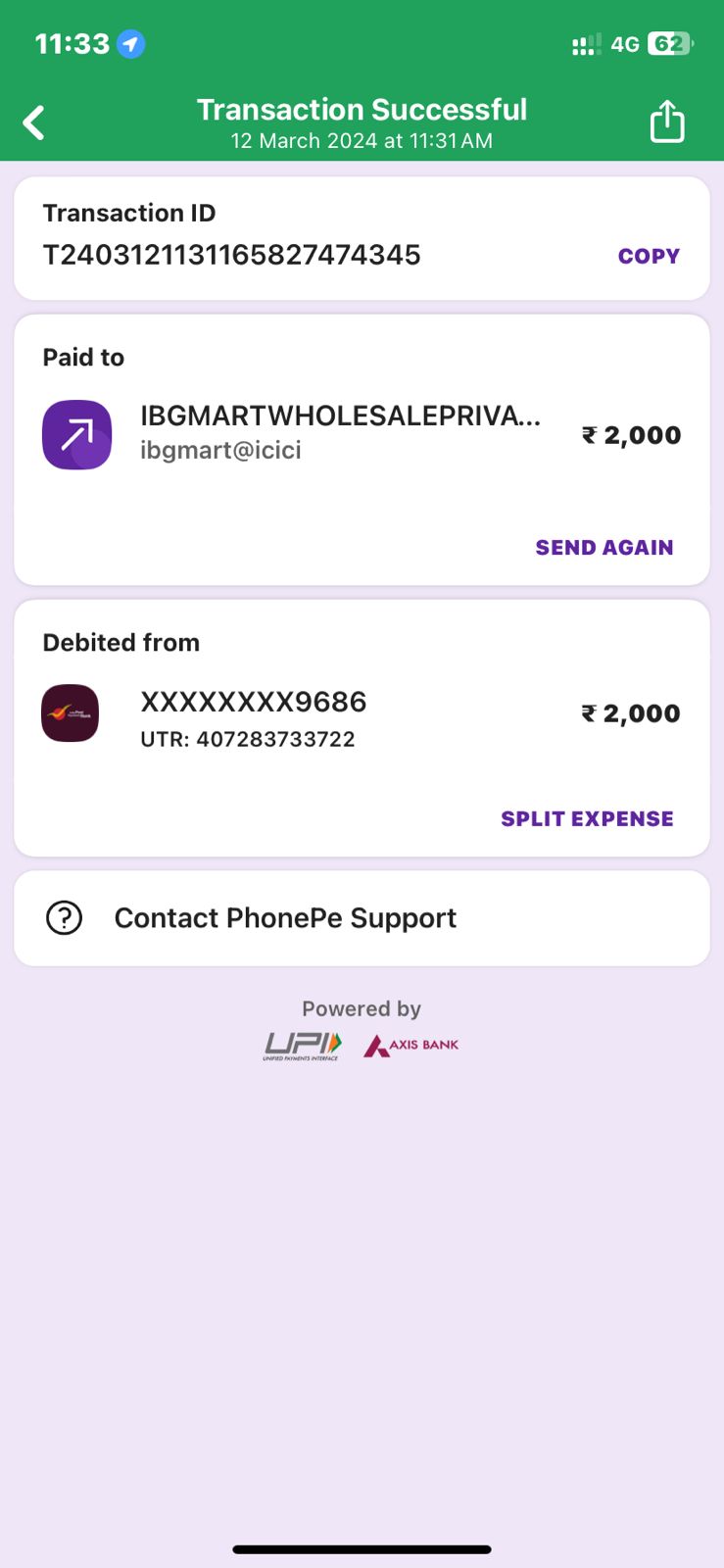The image size is (724, 1568).
Task: Select Split Expense
Action: (587, 819)
